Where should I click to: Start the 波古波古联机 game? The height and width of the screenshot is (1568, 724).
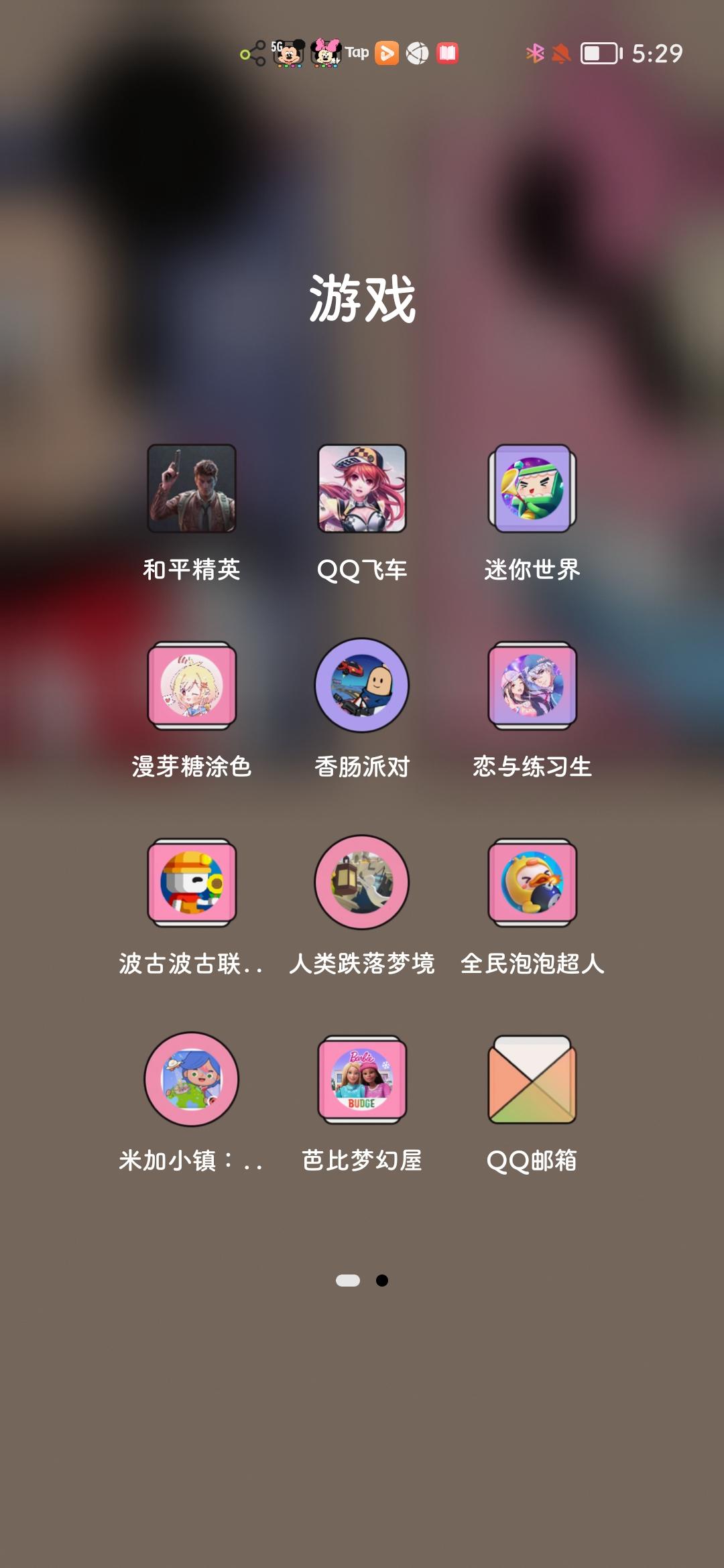[x=191, y=883]
